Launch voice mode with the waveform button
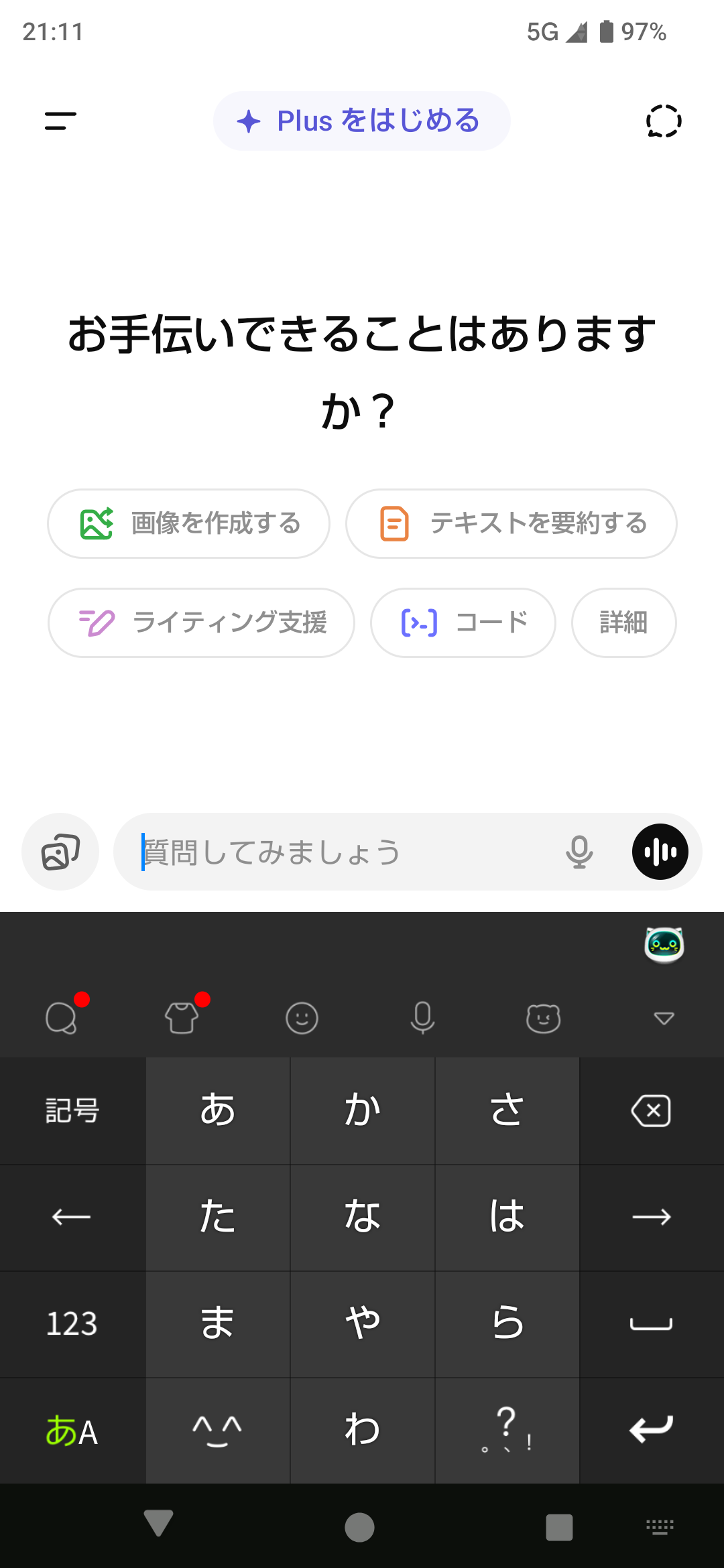 [660, 852]
